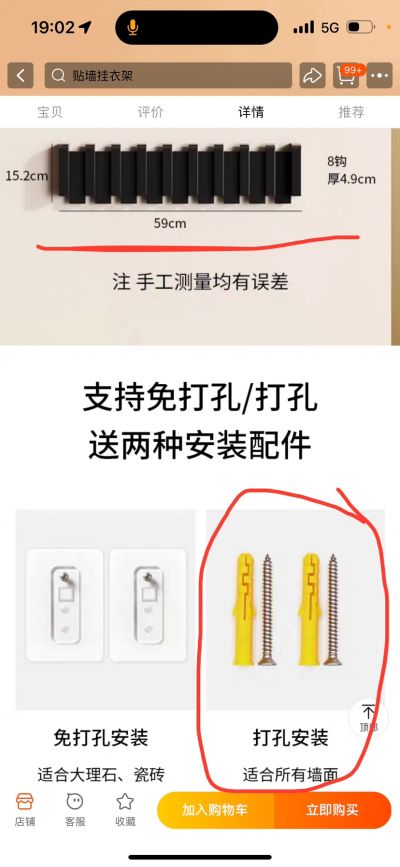Open the shopping cart icon
The width and height of the screenshot is (400, 867).
(347, 75)
